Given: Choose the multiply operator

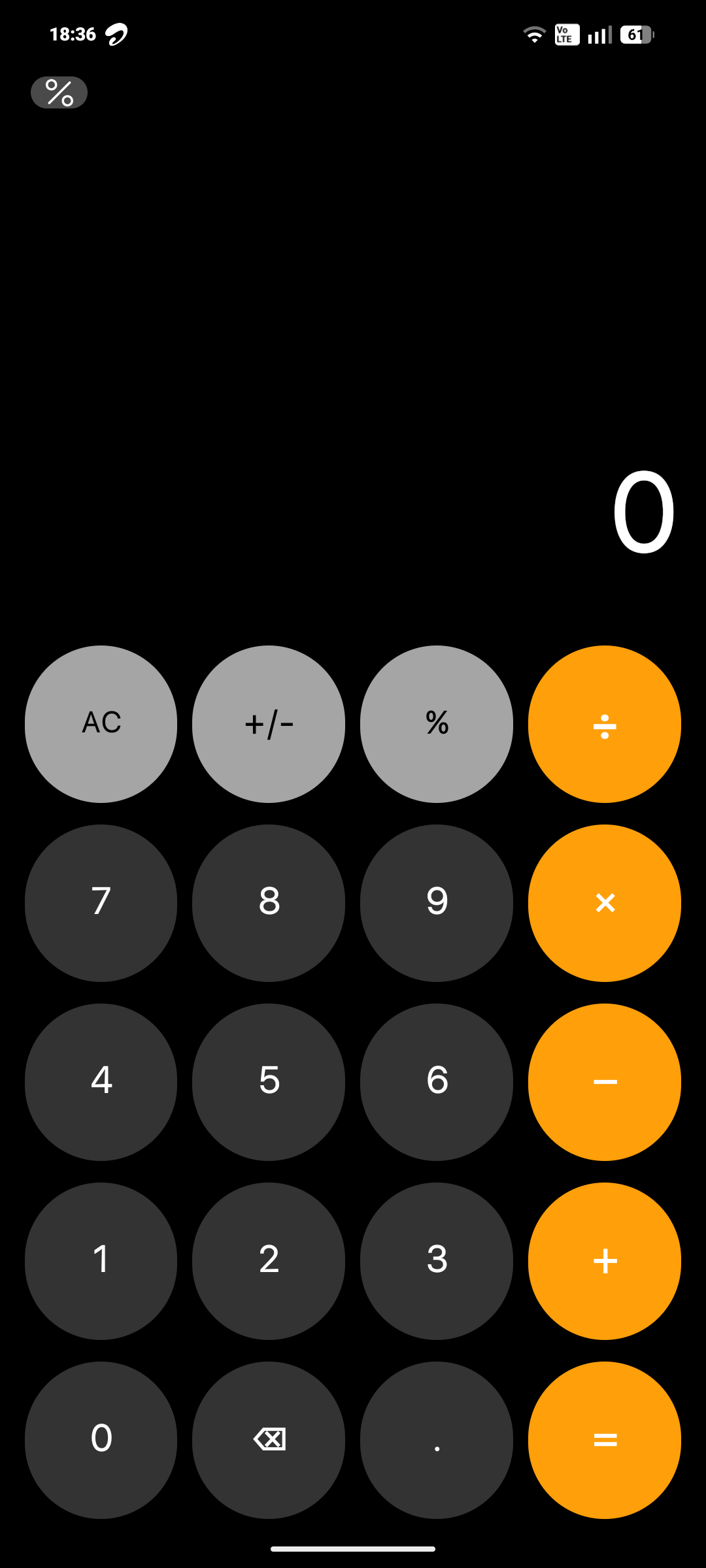Looking at the screenshot, I should [x=605, y=903].
